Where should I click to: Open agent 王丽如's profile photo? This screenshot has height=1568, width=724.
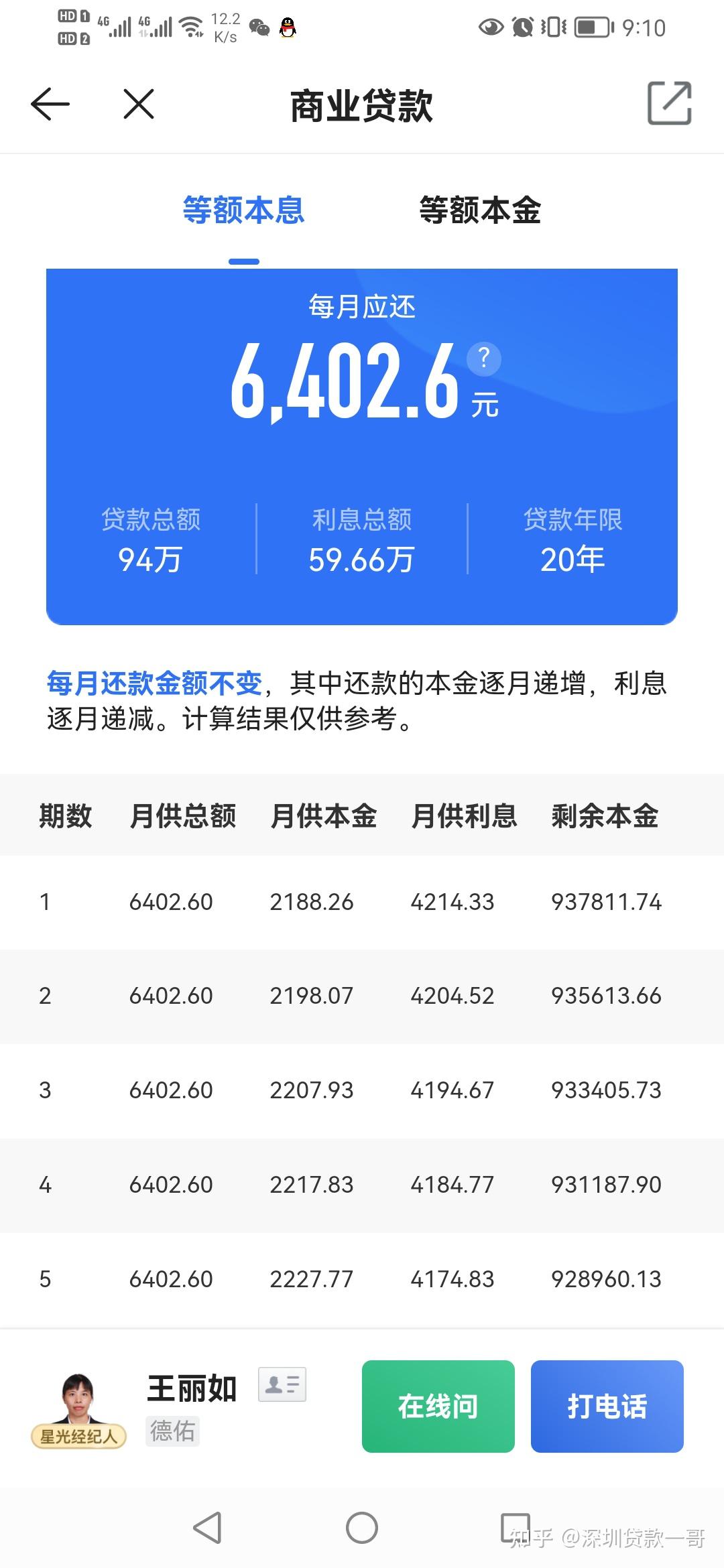coord(78,1399)
